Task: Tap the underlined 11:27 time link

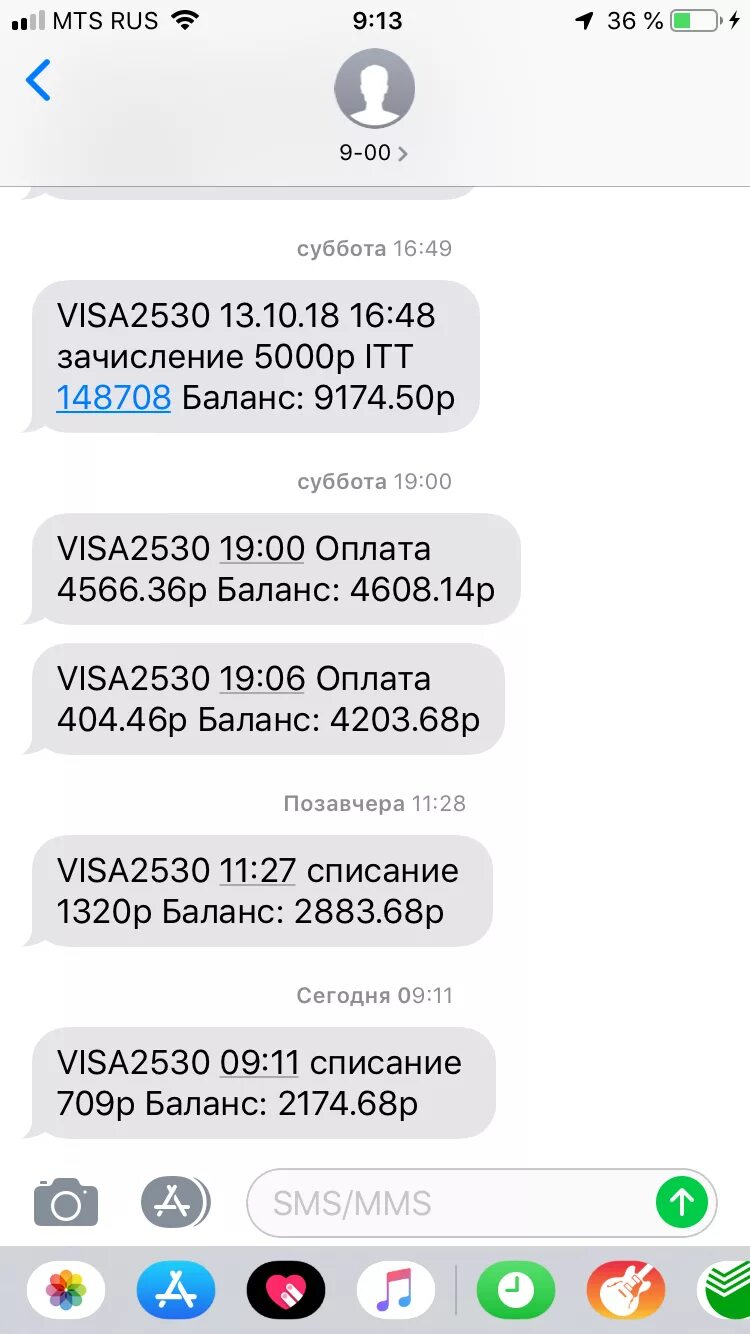Action: click(x=258, y=871)
